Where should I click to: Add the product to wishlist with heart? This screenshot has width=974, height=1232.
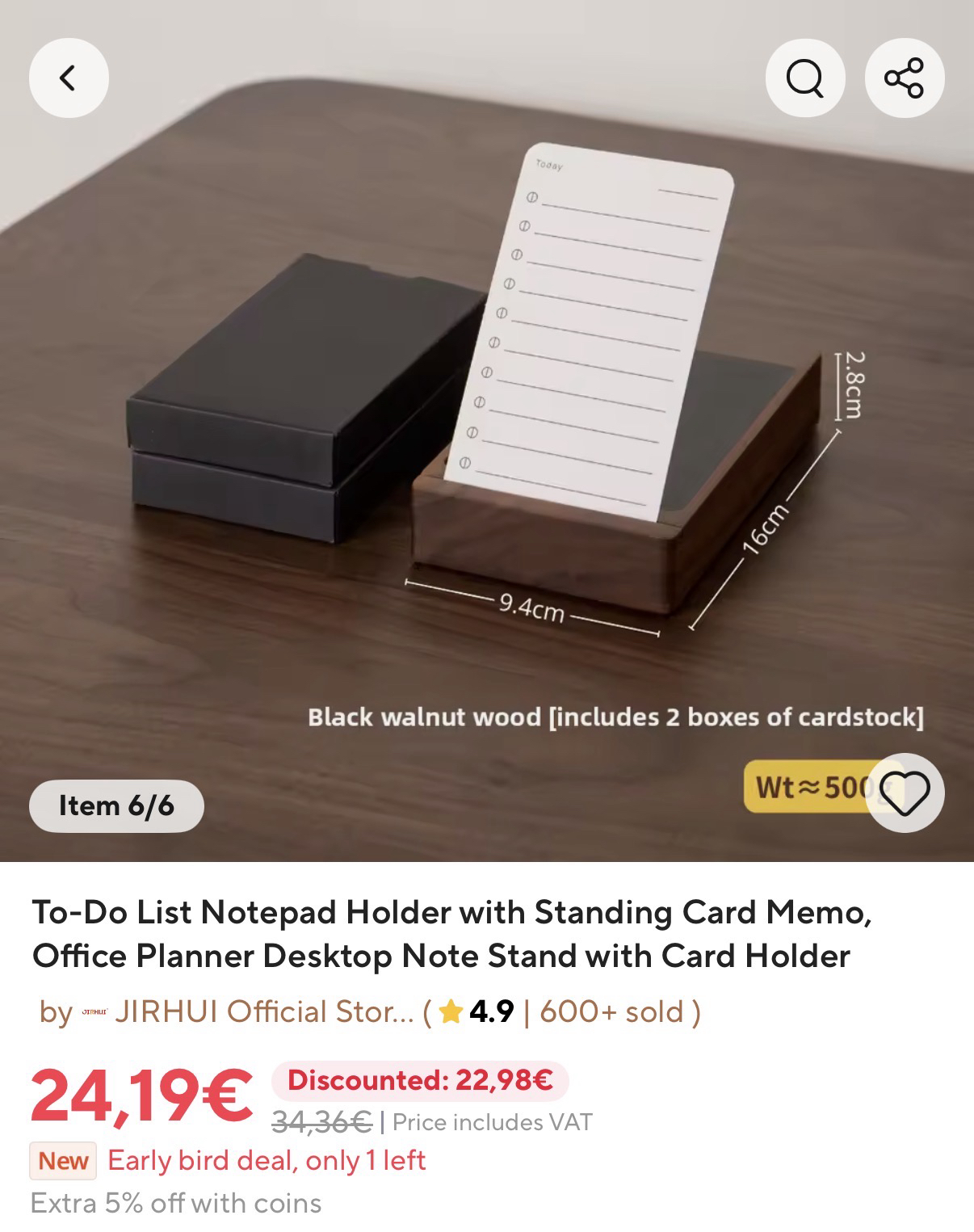click(905, 792)
